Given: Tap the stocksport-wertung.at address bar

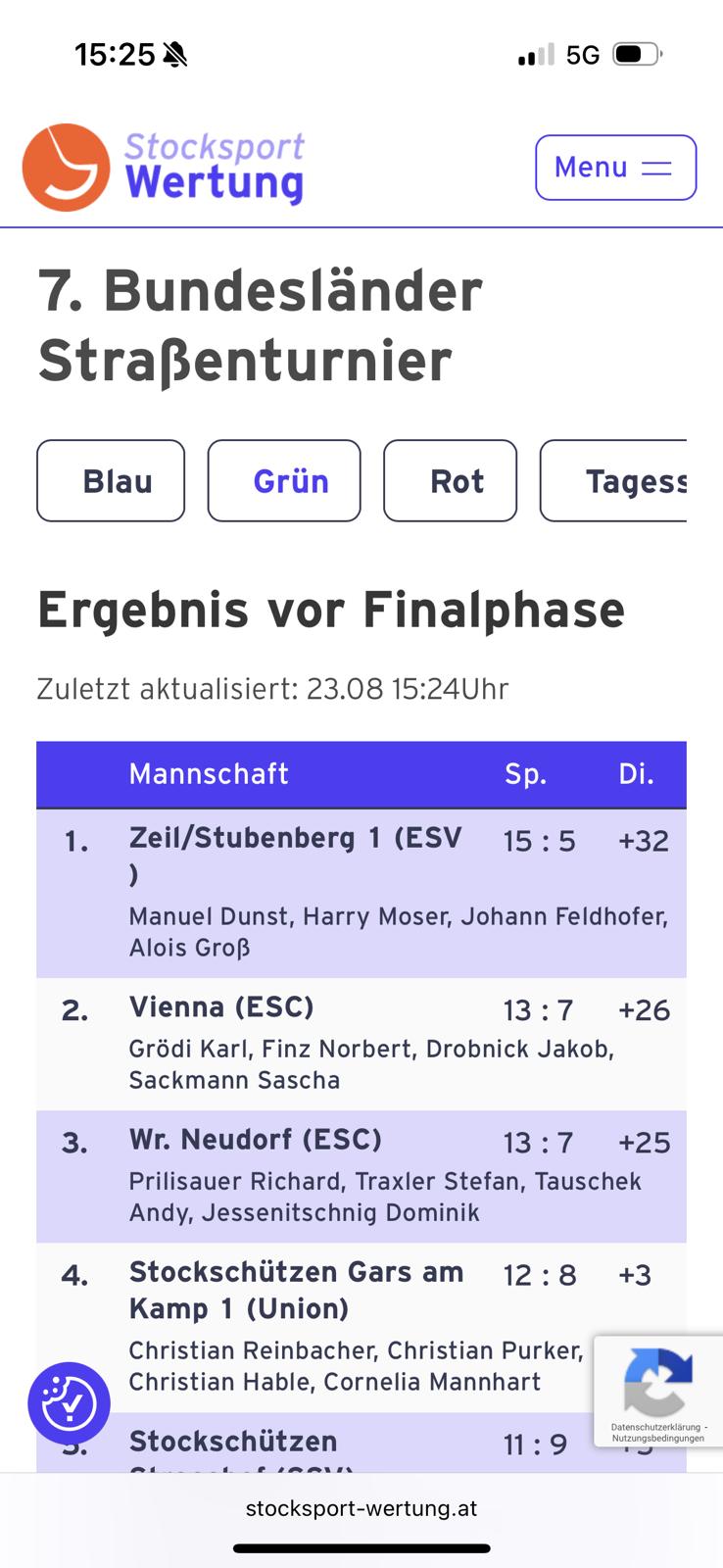Looking at the screenshot, I should (x=361, y=1508).
